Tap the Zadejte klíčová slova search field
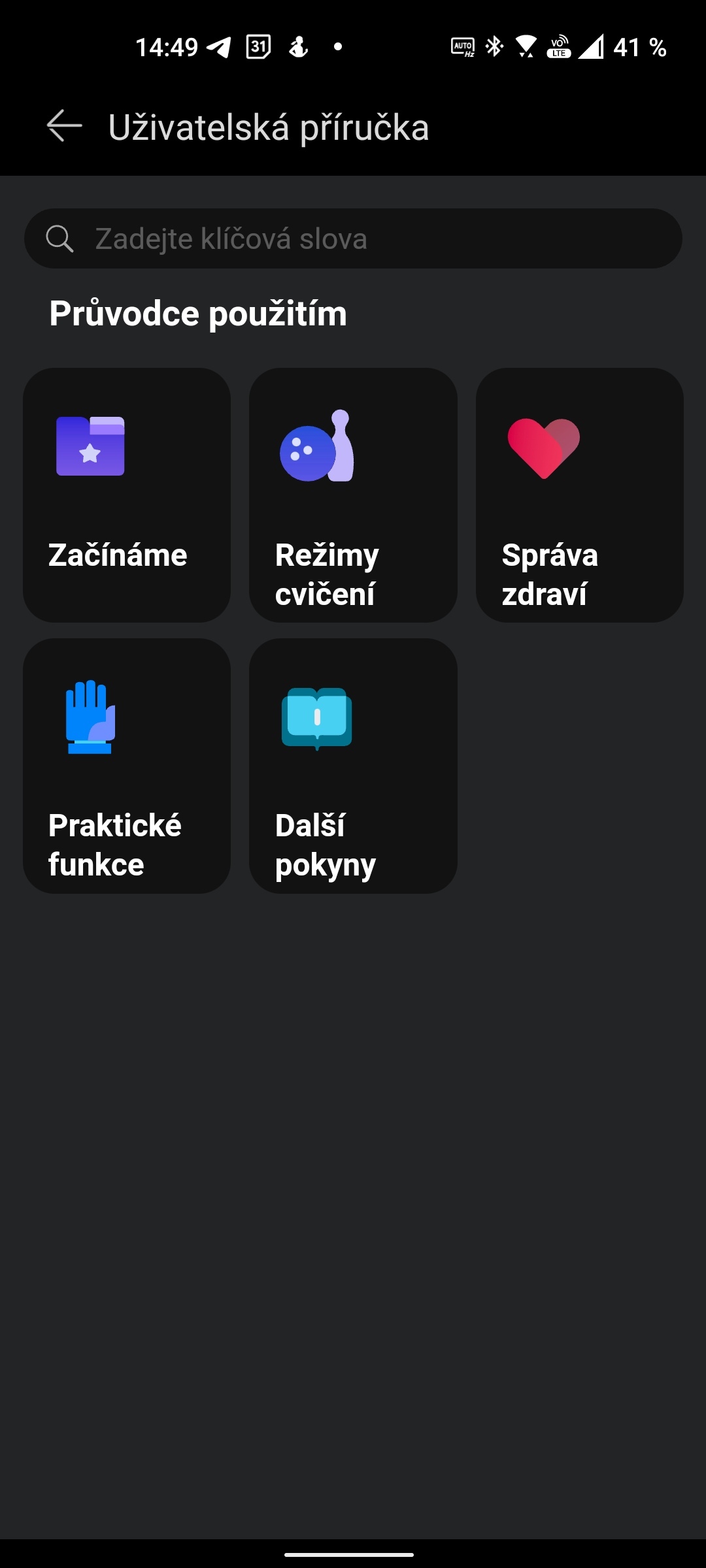 (353, 238)
